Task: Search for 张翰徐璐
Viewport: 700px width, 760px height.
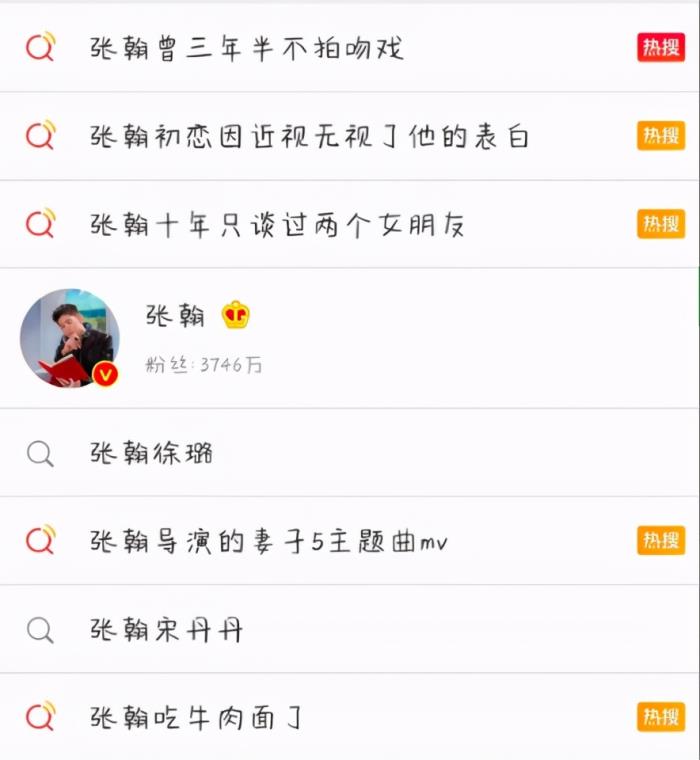Action: click(x=152, y=454)
